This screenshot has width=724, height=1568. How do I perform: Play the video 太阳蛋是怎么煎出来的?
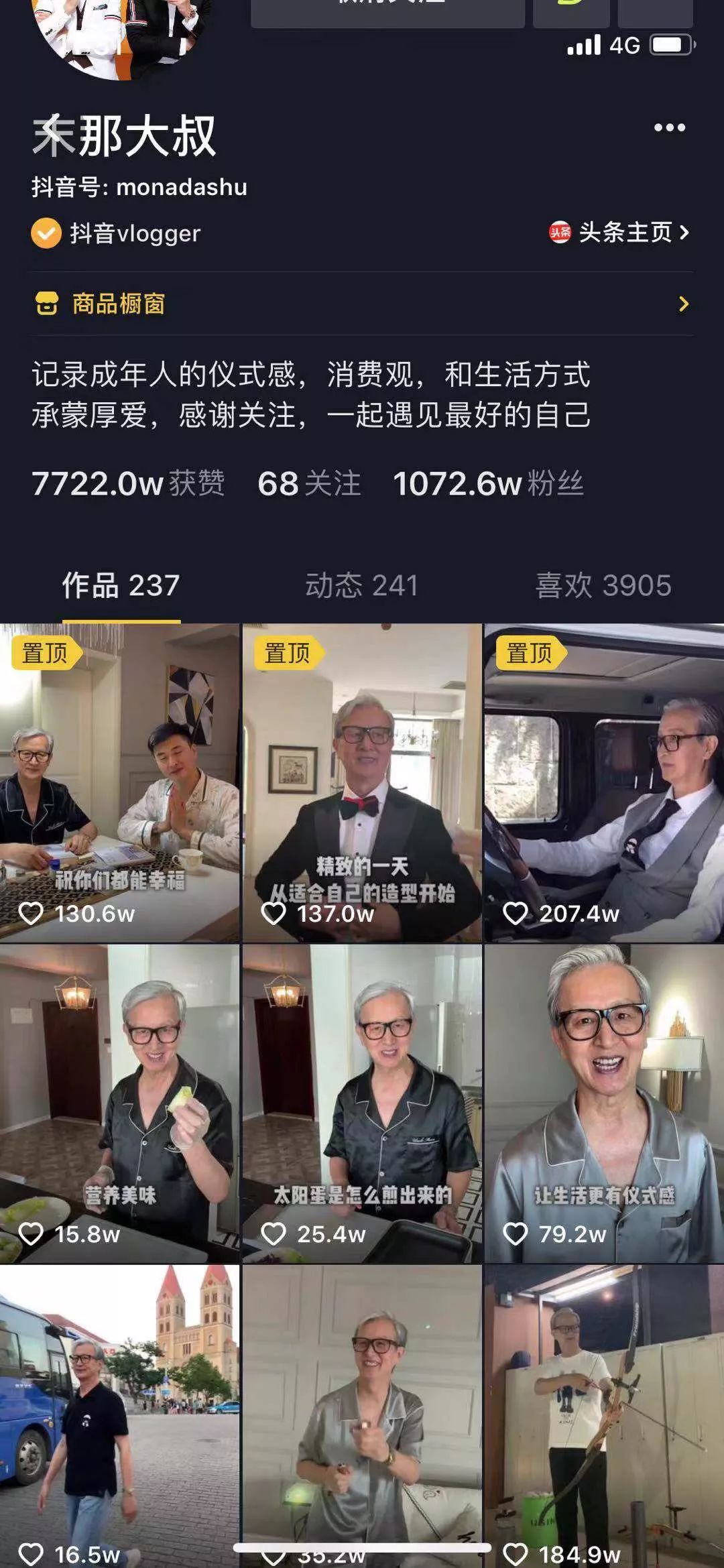click(362, 1104)
